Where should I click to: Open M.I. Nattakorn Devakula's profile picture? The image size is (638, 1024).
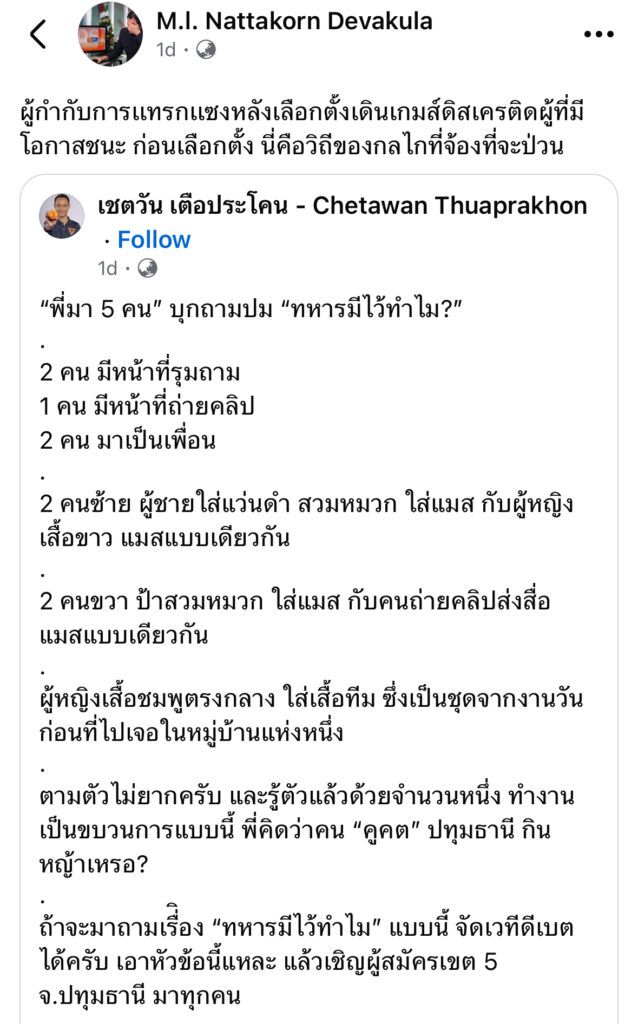click(110, 34)
